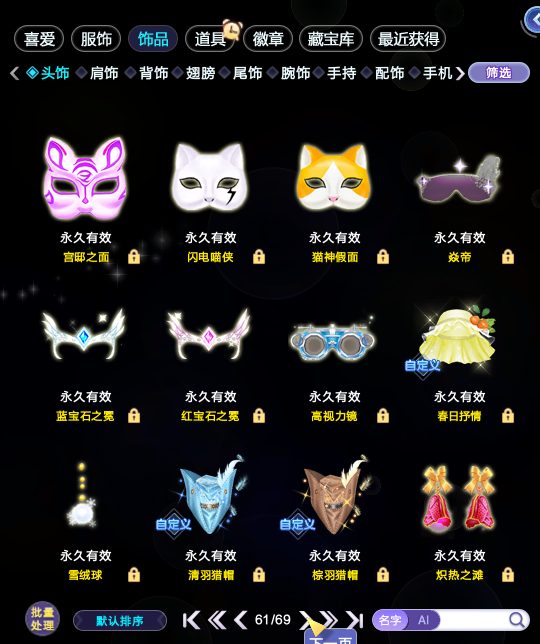Viewport: 540px width, 644px height.
Task: Show the 最近获得 items
Action: pyautogui.click(x=408, y=39)
